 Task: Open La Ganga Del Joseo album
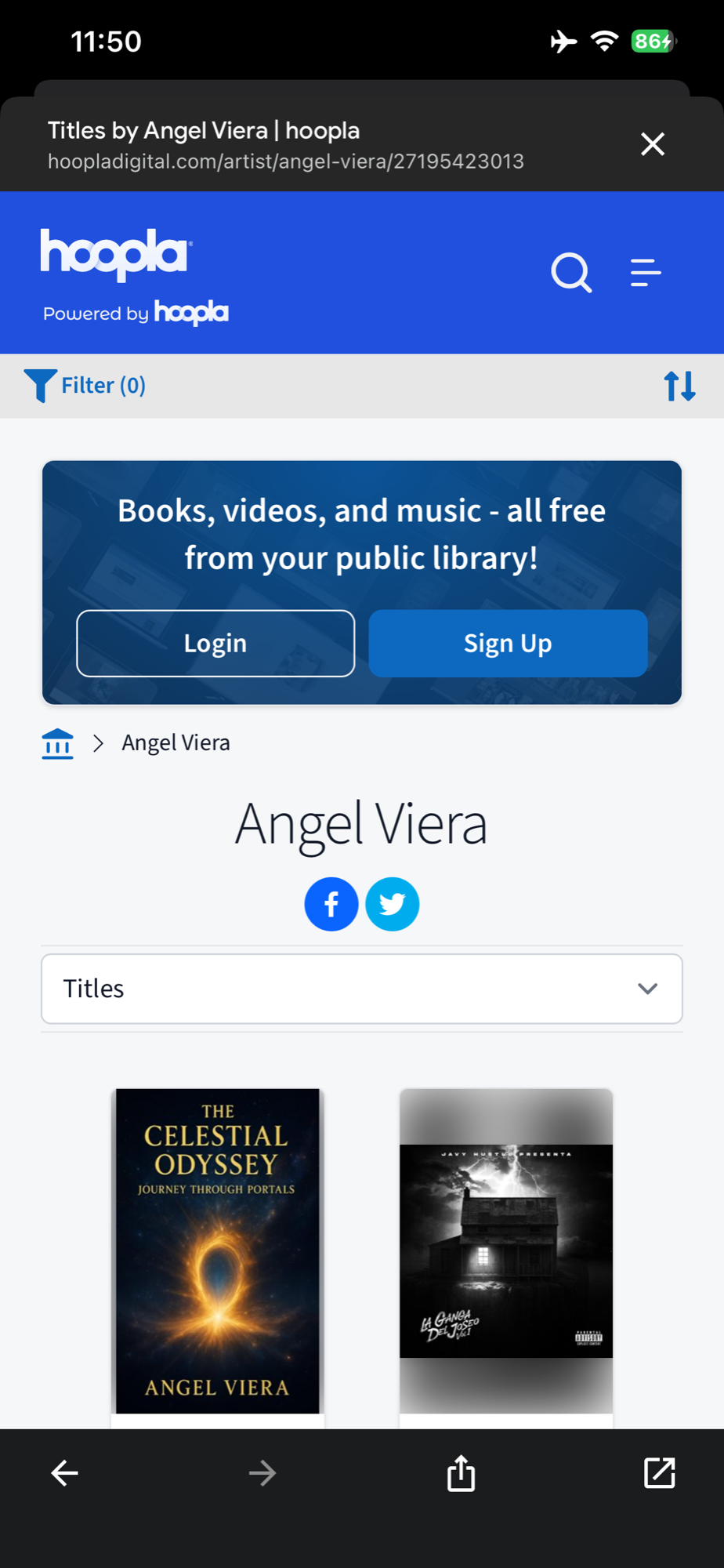point(506,1250)
